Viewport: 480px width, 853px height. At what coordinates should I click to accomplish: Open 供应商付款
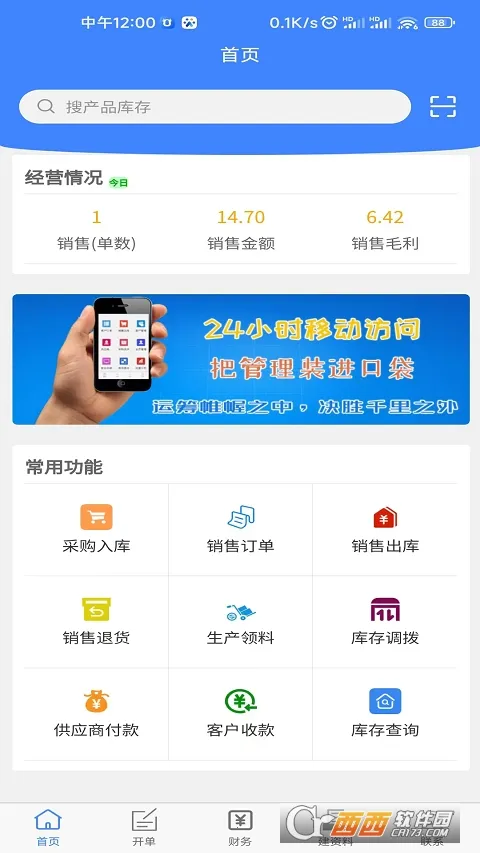pyautogui.click(x=96, y=714)
